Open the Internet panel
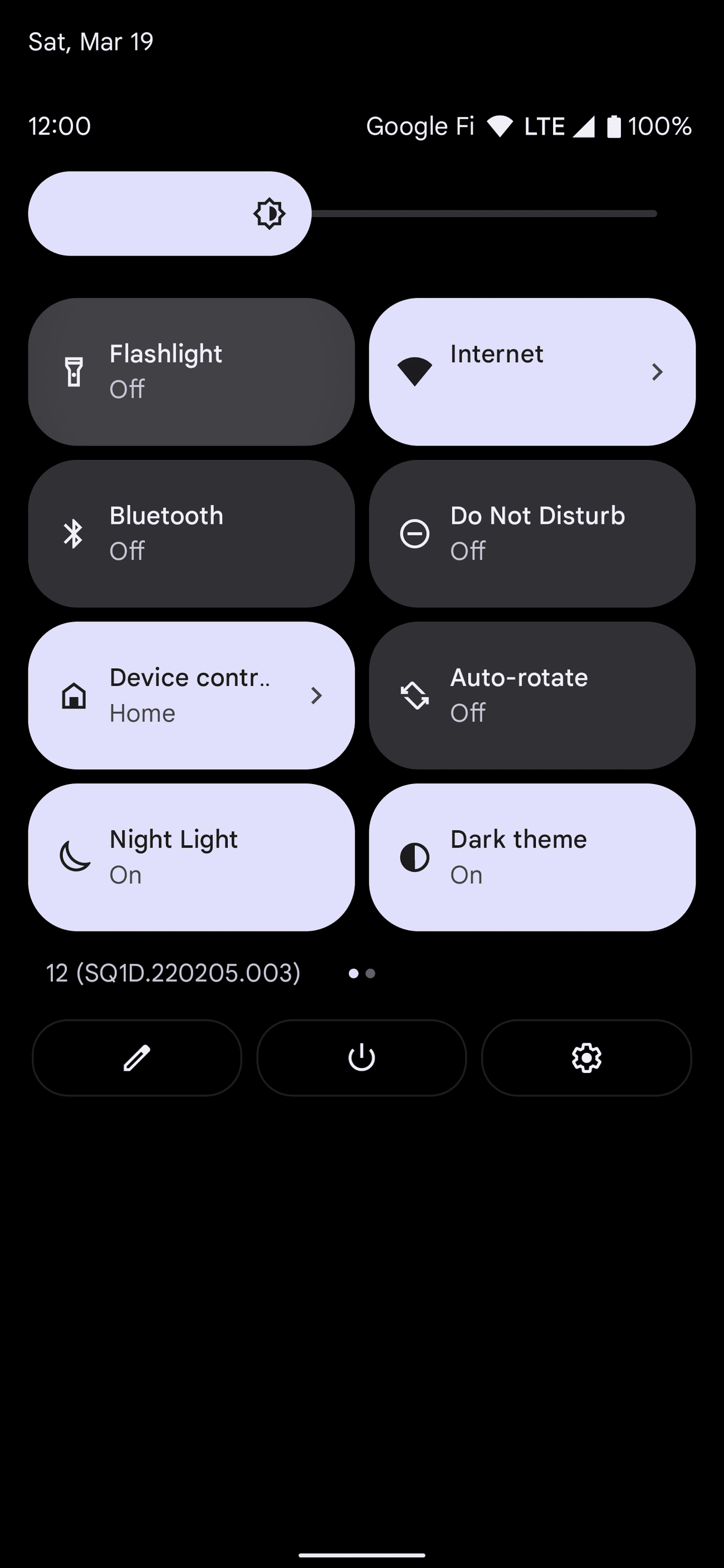Screen dimensions: 724x1568 pos(531,372)
